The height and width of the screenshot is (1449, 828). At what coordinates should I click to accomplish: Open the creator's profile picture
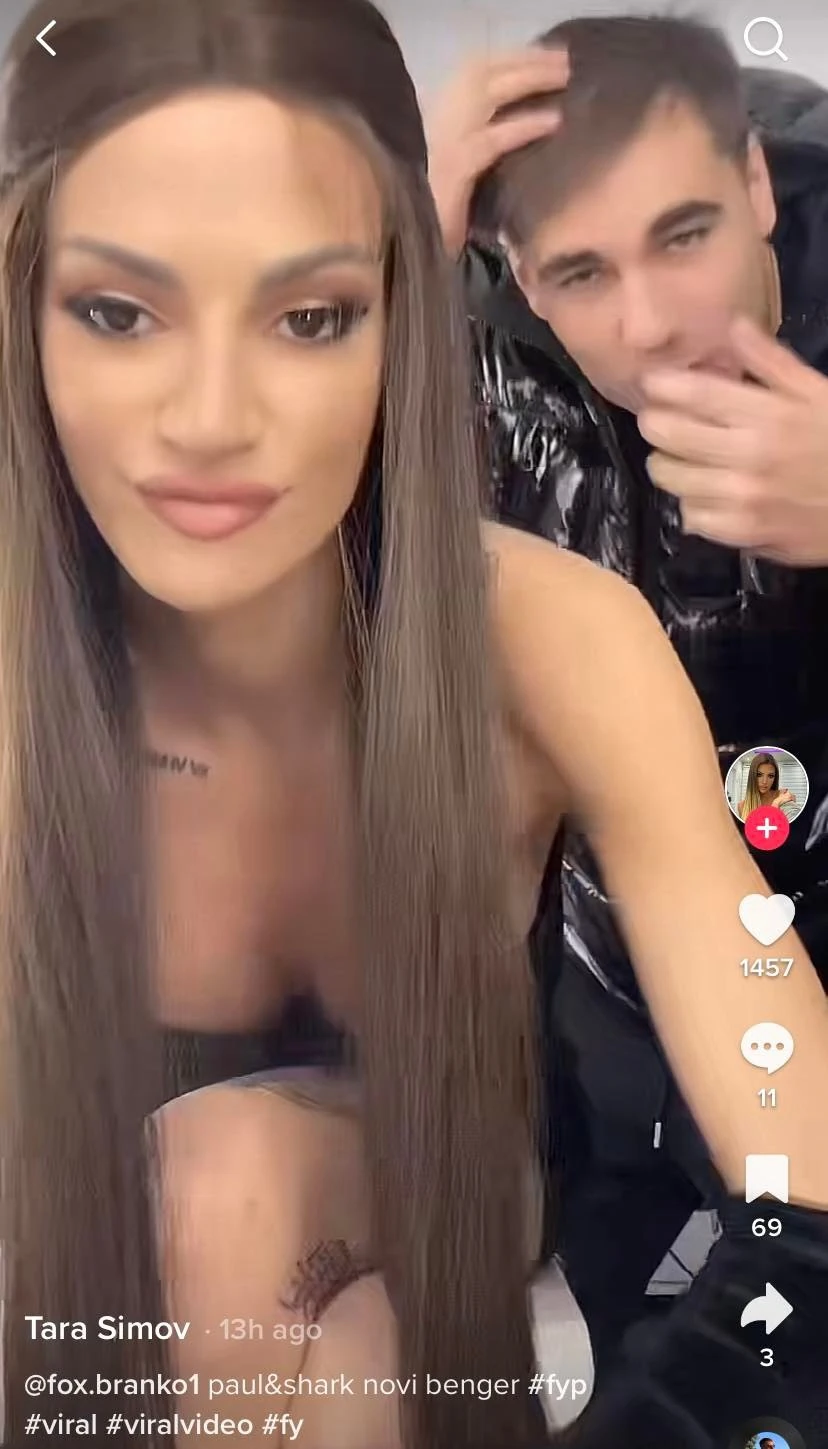(x=766, y=786)
